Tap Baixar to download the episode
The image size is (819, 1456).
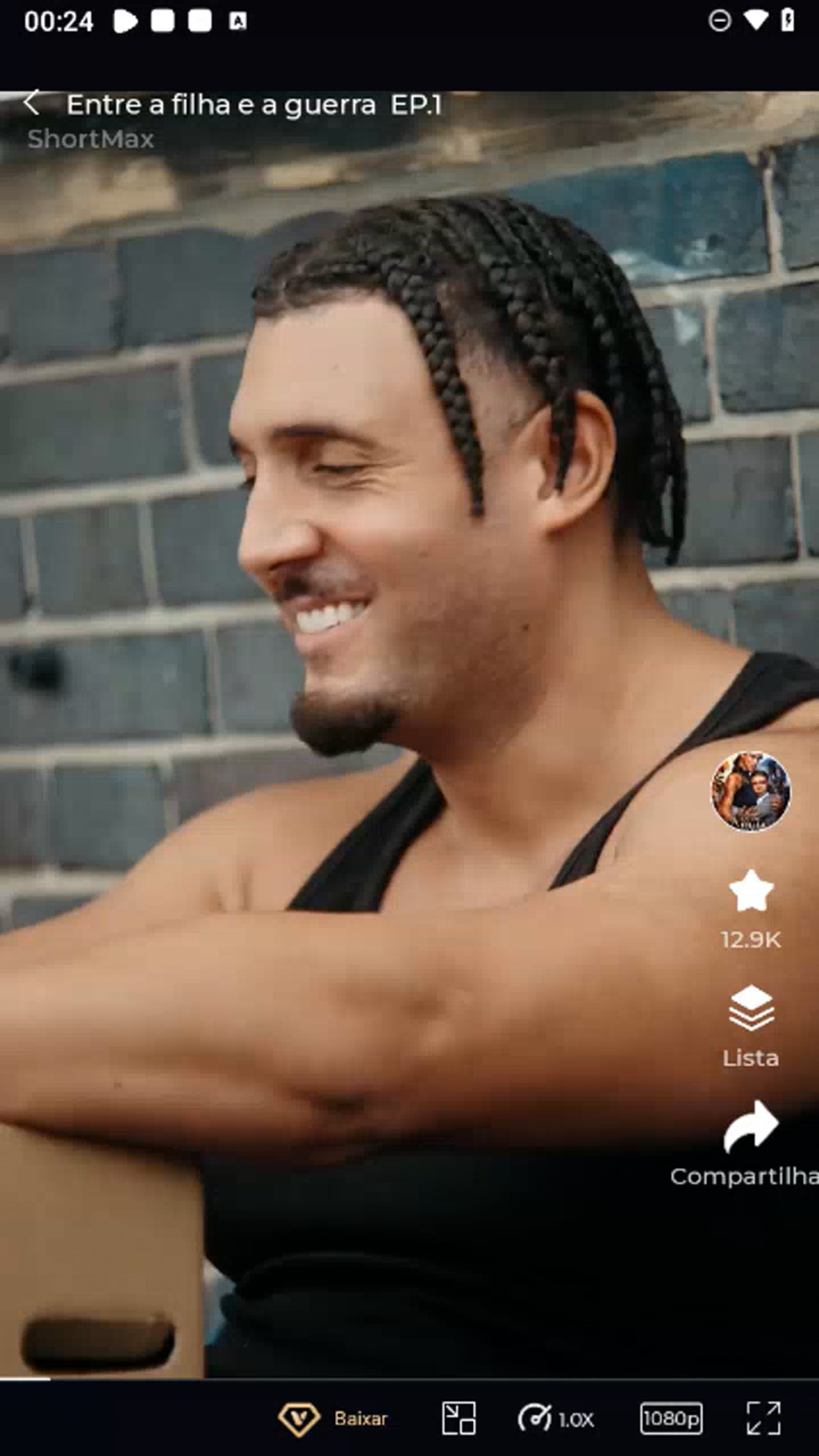[x=333, y=1418]
